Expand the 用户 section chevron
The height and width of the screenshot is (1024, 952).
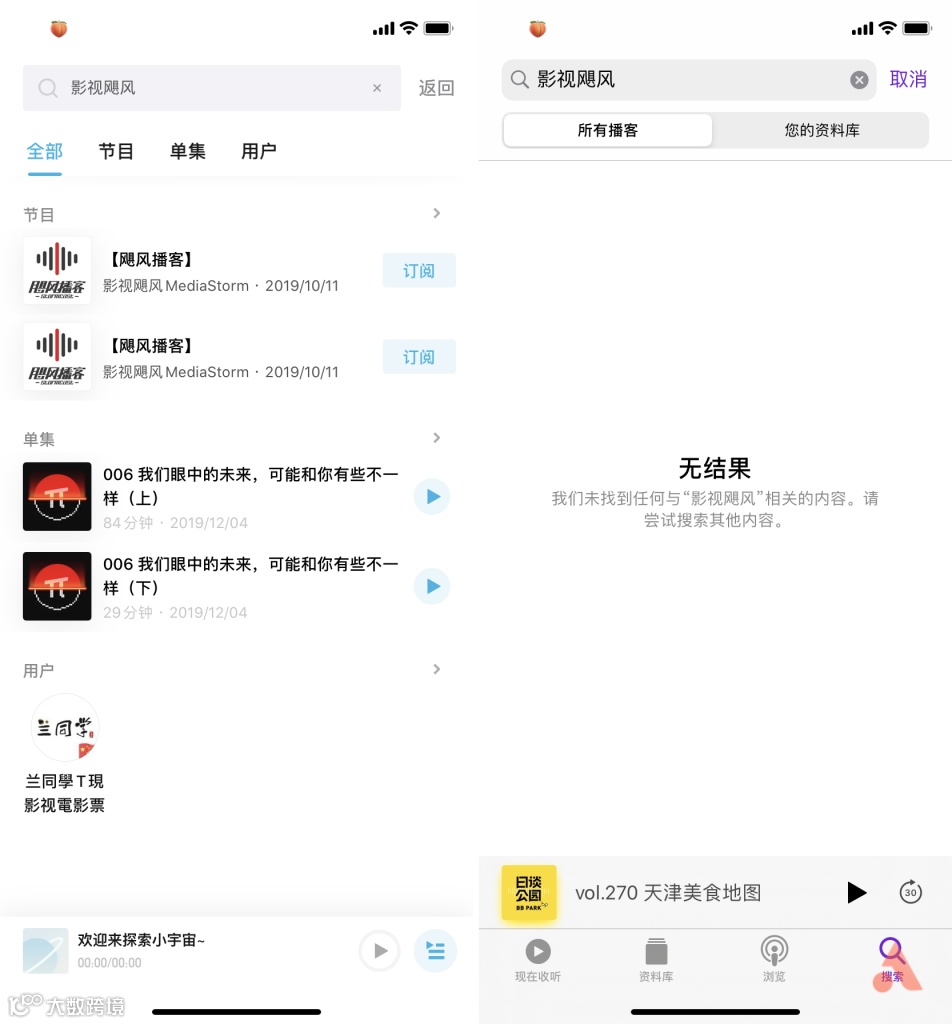pyautogui.click(x=436, y=669)
